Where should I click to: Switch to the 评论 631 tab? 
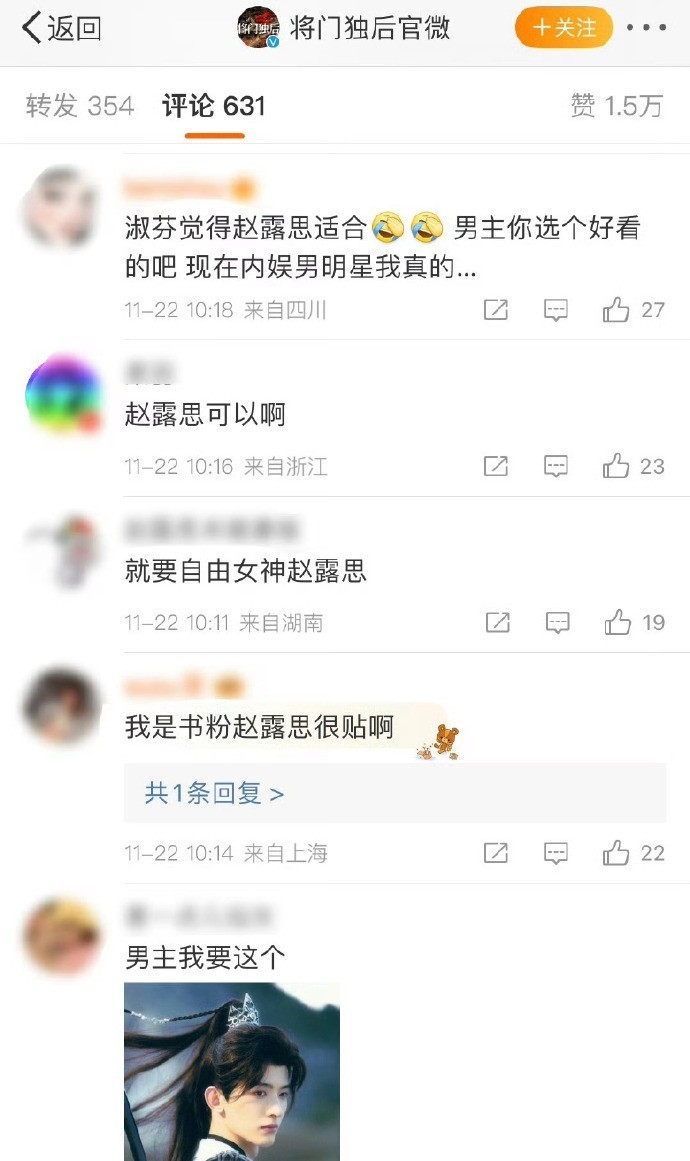pyautogui.click(x=214, y=106)
